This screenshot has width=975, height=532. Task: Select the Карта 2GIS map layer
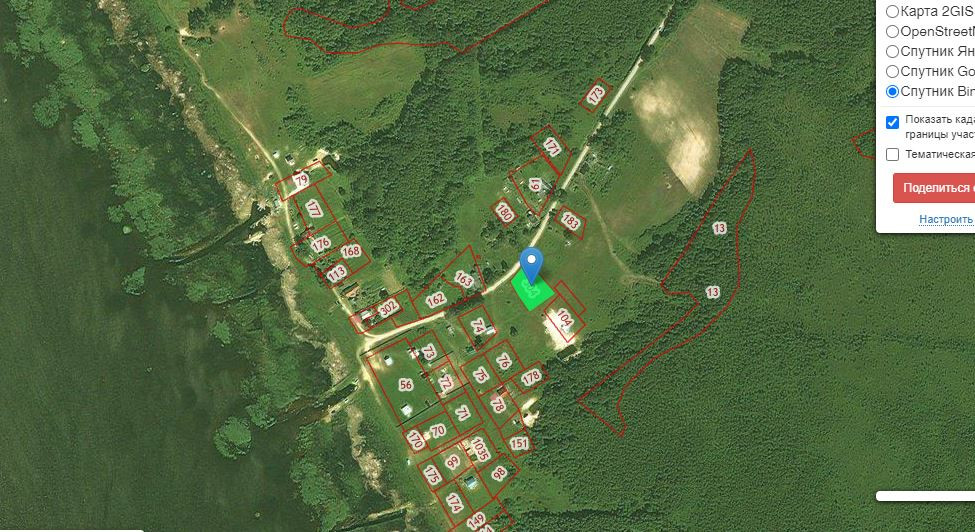point(892,11)
